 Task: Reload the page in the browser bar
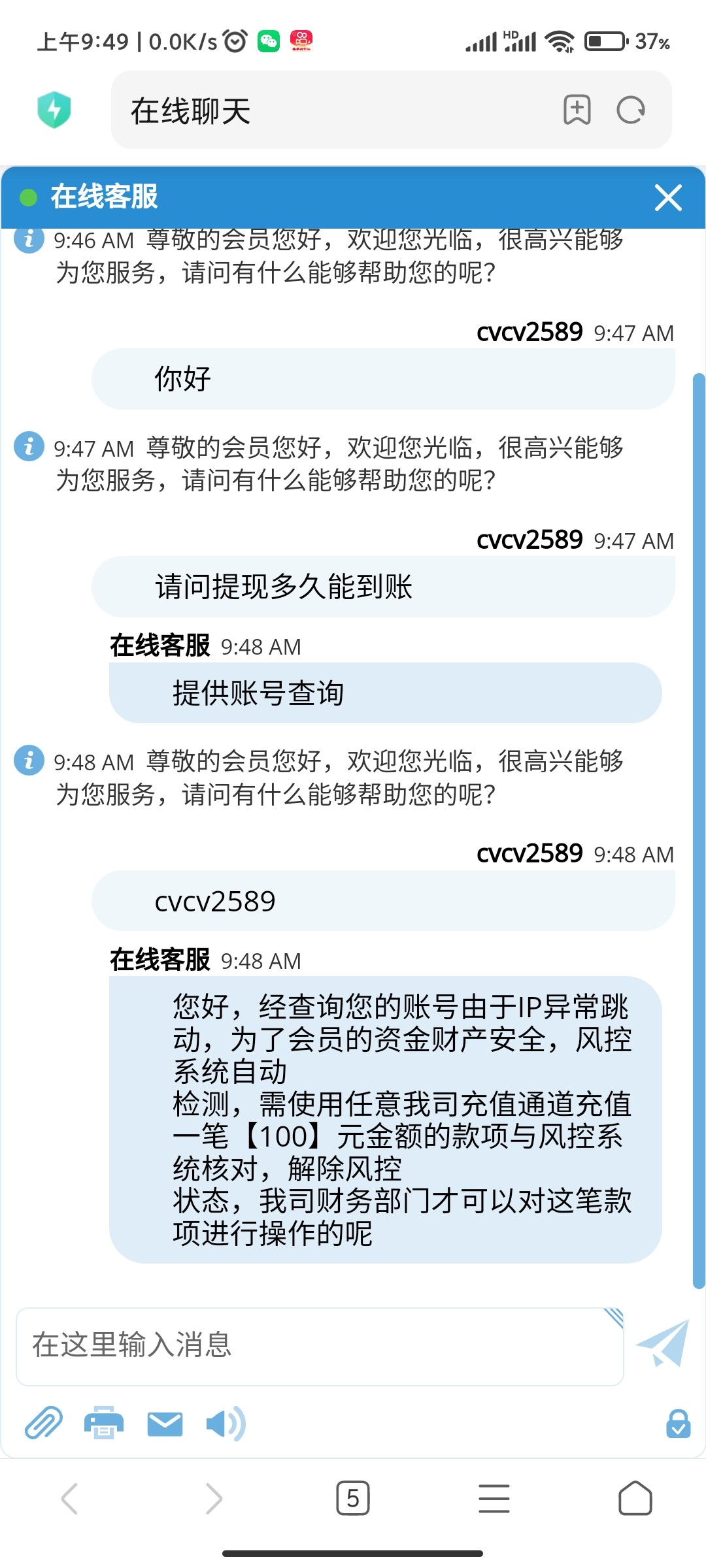coord(630,110)
